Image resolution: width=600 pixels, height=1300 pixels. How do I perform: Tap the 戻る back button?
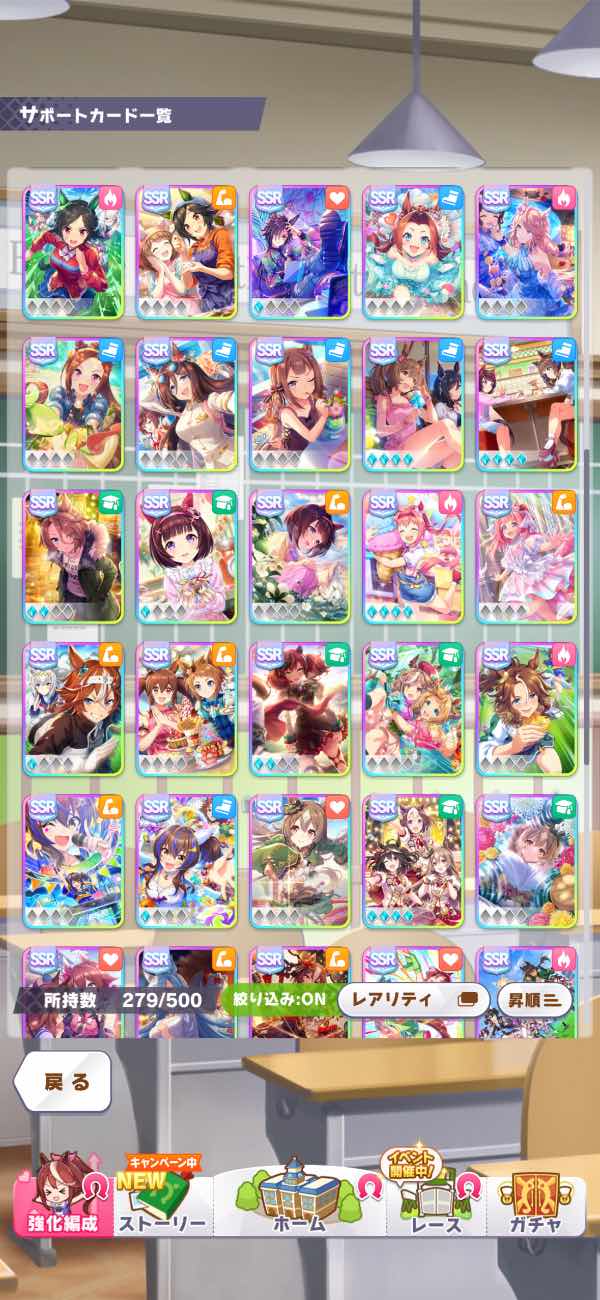[x=62, y=1081]
